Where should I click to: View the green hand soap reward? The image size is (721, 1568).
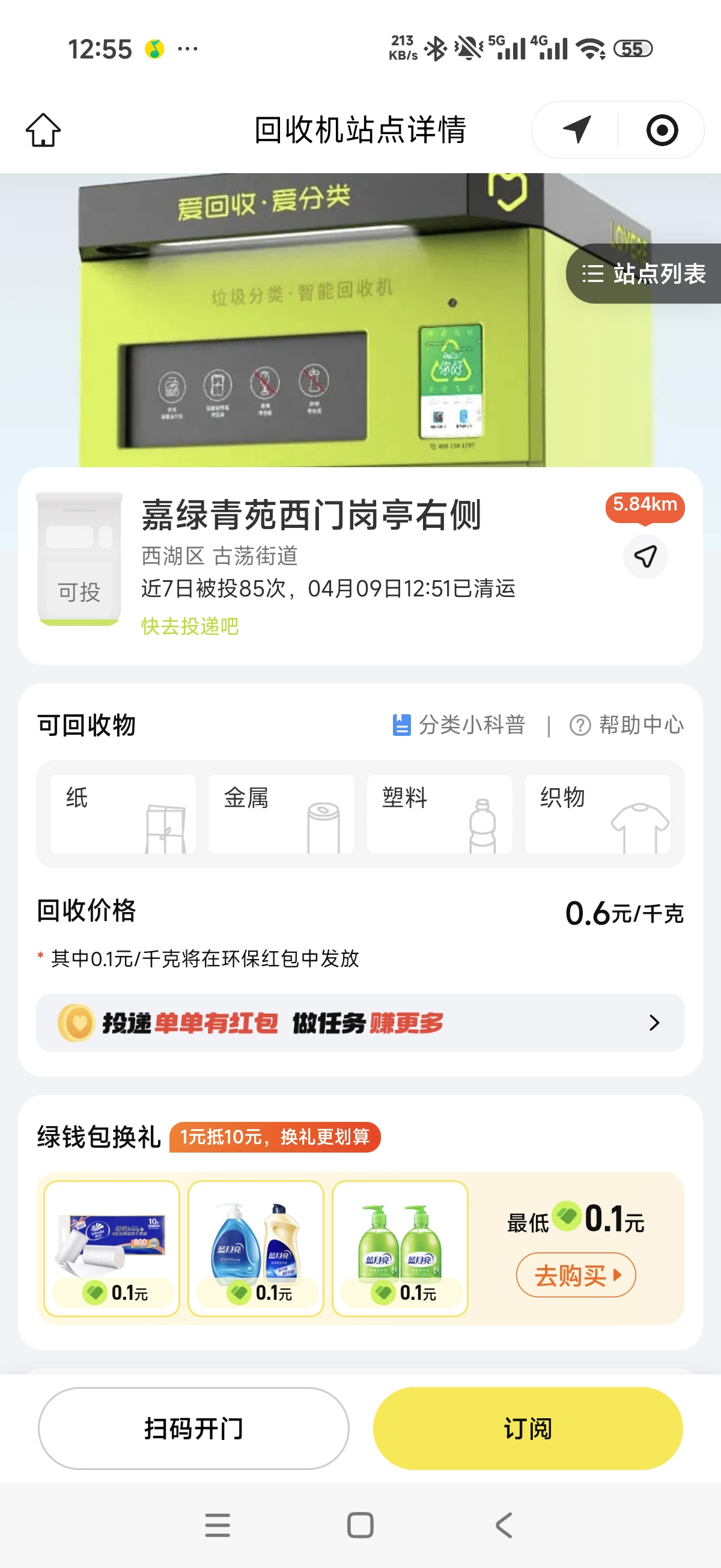pyautogui.click(x=400, y=1248)
